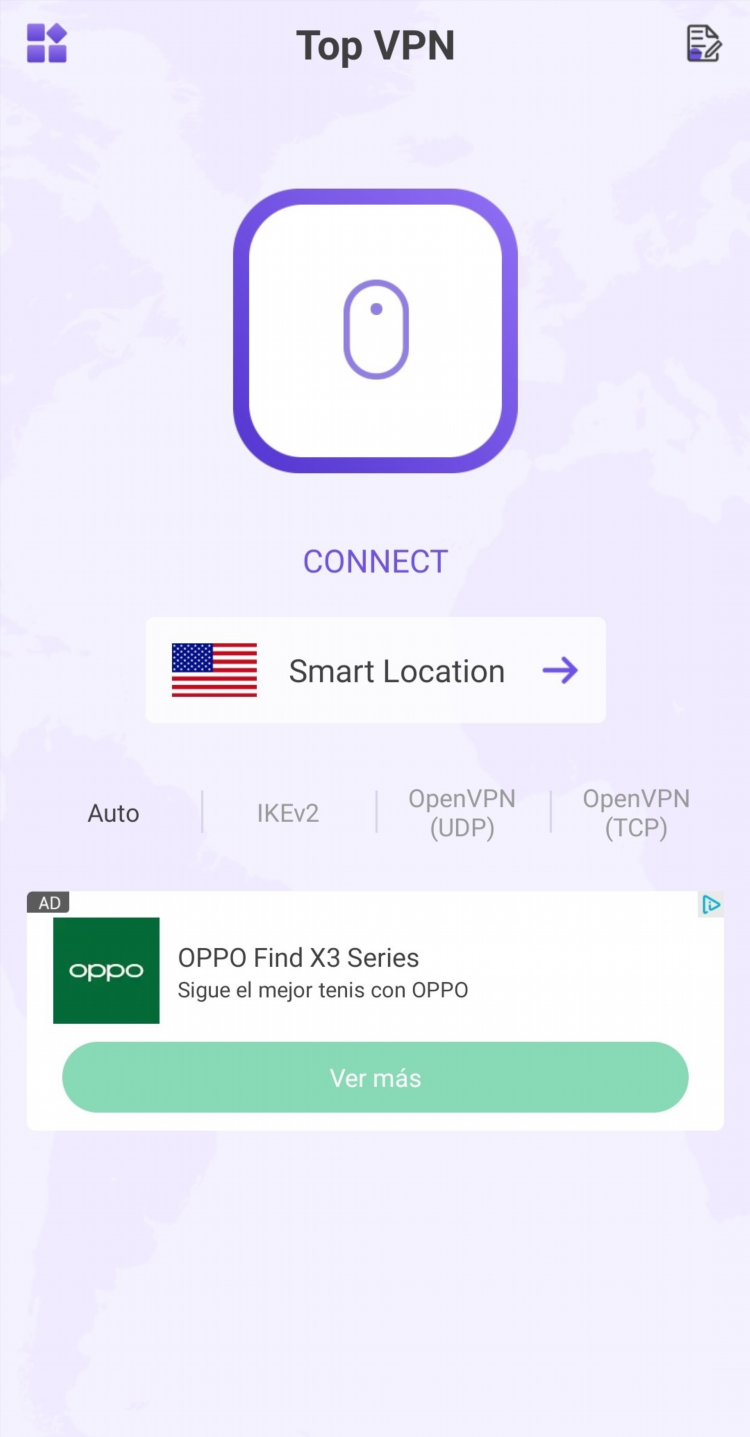Switch to OpenVPN (TCP) protocol

coord(636,813)
